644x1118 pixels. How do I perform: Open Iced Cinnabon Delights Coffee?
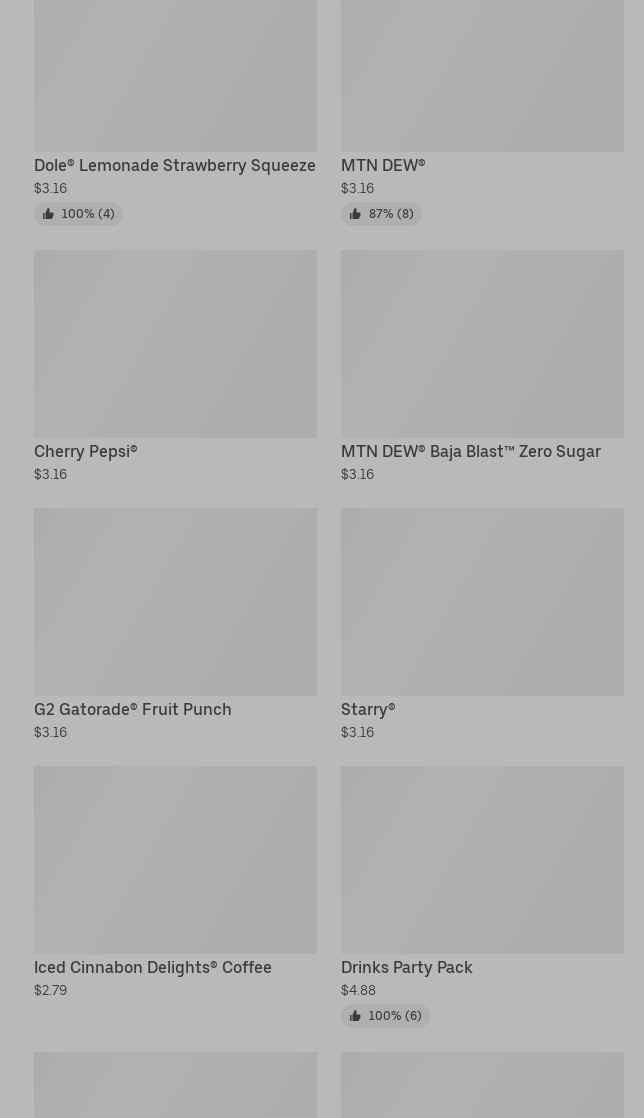tap(175, 883)
